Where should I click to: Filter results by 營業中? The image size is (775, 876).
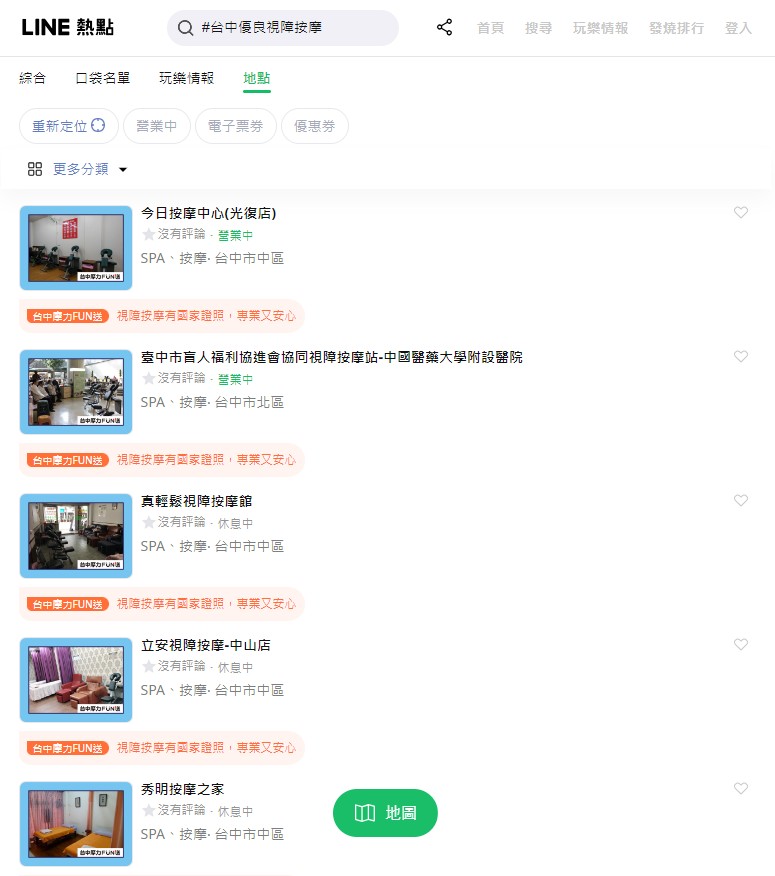click(x=157, y=126)
